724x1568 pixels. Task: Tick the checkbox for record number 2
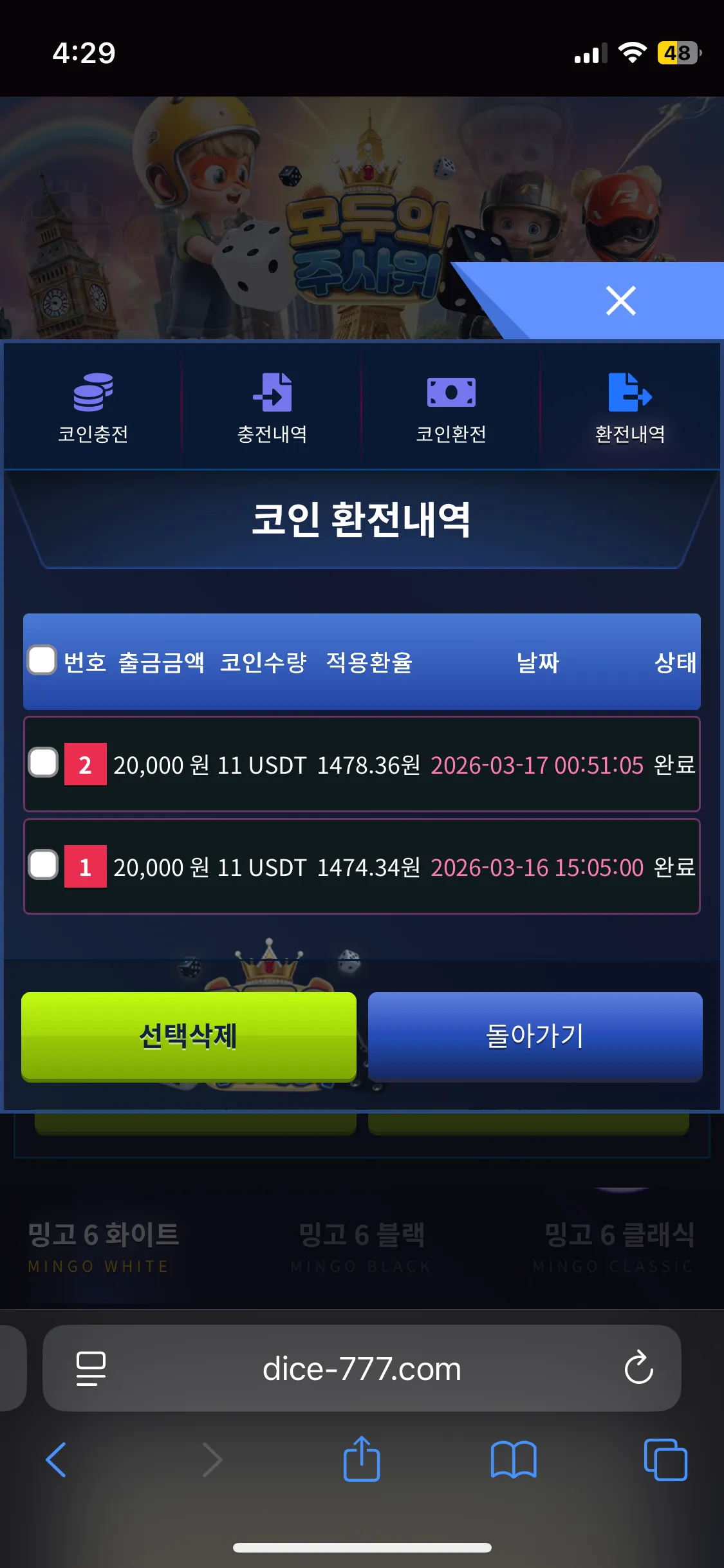pyautogui.click(x=43, y=762)
